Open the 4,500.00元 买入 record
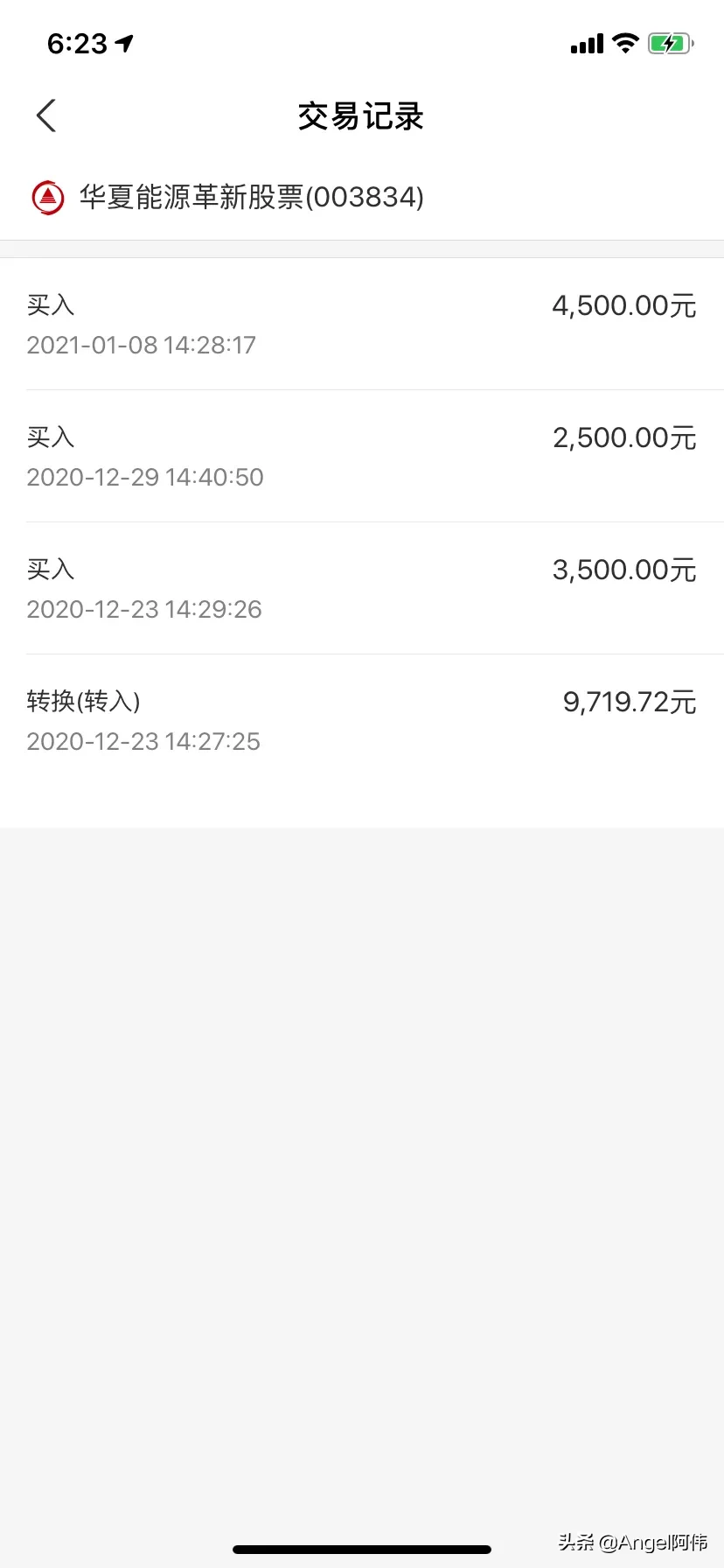Image resolution: width=724 pixels, height=1568 pixels. 362,324
